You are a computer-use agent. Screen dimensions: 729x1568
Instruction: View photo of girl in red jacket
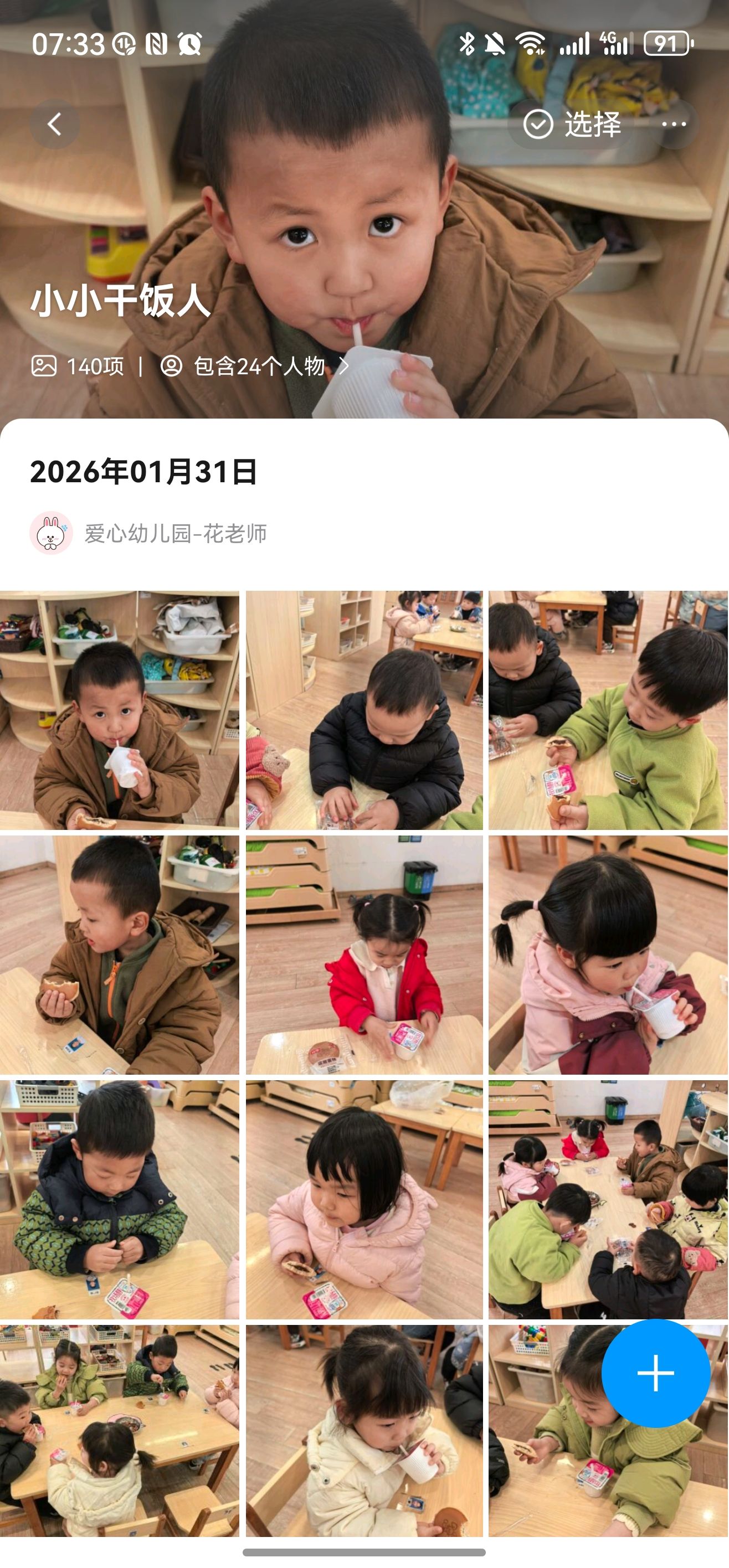click(364, 955)
